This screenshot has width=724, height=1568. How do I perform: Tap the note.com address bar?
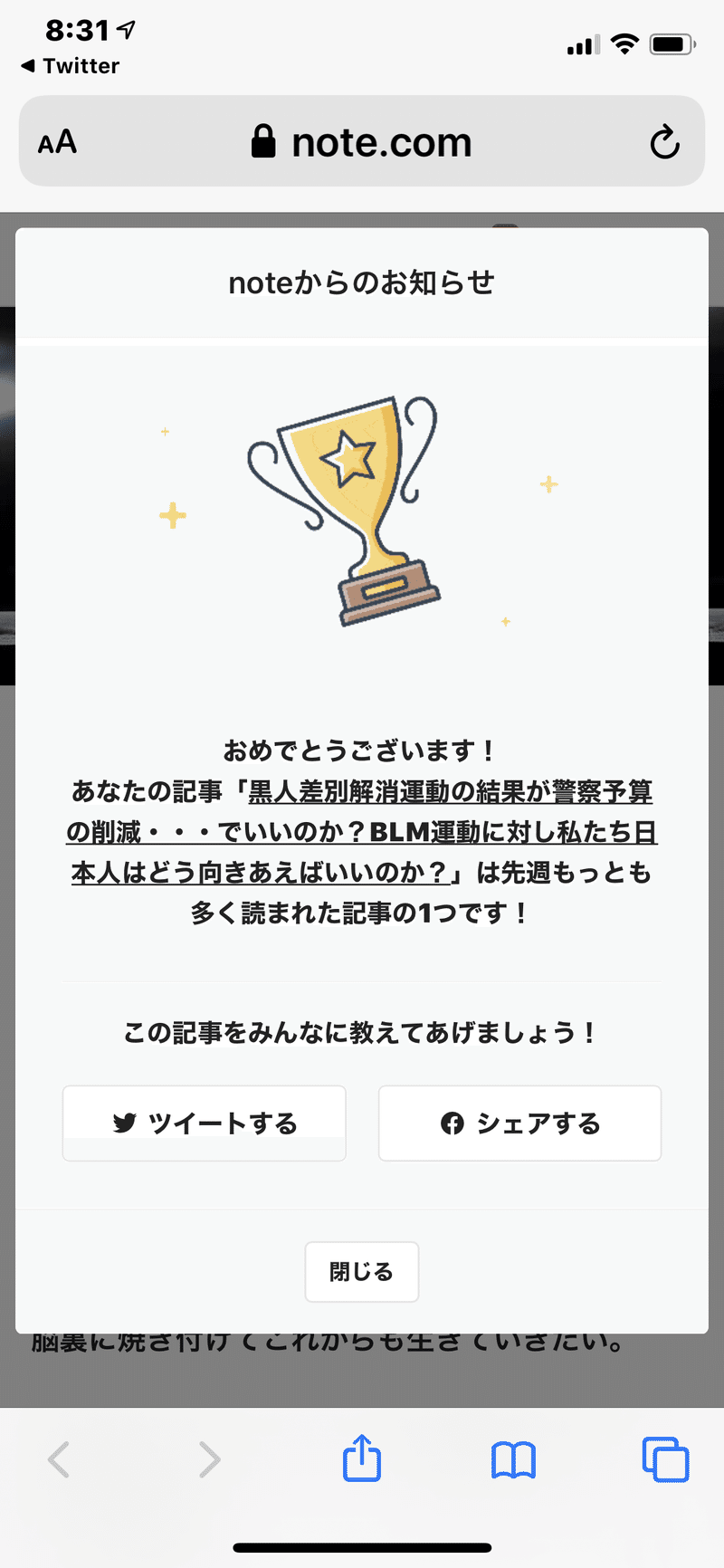[x=362, y=142]
